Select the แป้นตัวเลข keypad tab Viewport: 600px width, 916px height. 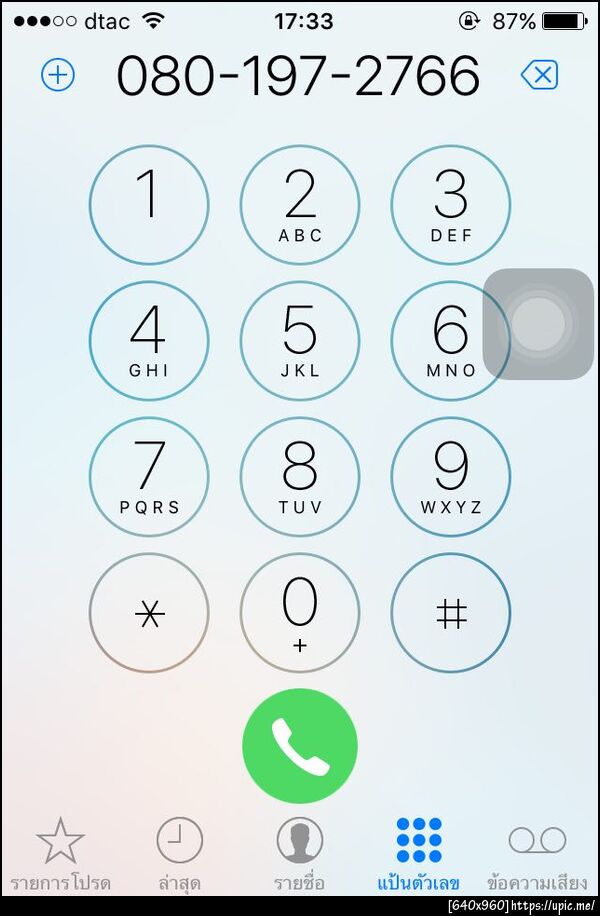click(x=419, y=855)
